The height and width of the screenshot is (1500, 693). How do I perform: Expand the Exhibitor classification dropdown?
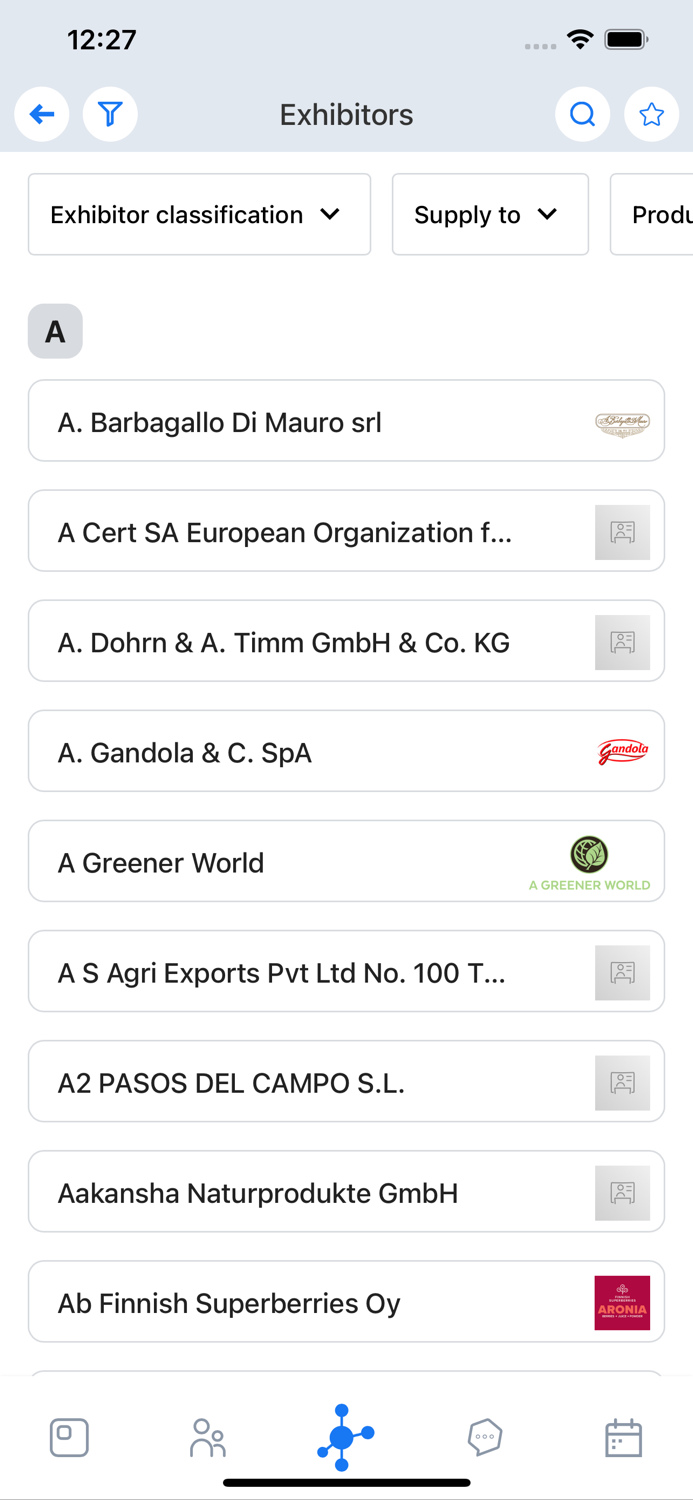coord(199,215)
